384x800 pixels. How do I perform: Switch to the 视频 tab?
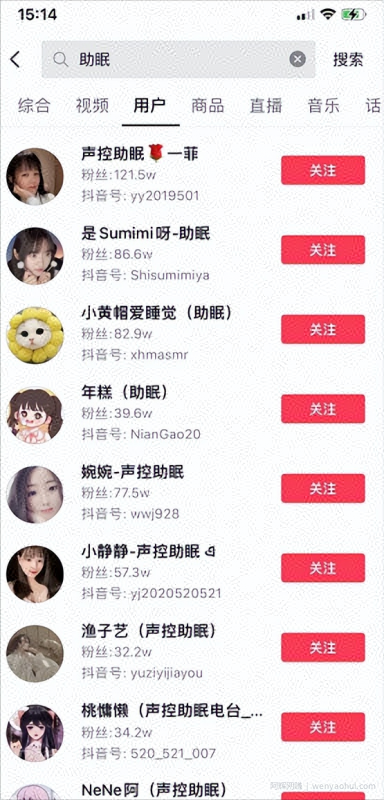tap(92, 106)
